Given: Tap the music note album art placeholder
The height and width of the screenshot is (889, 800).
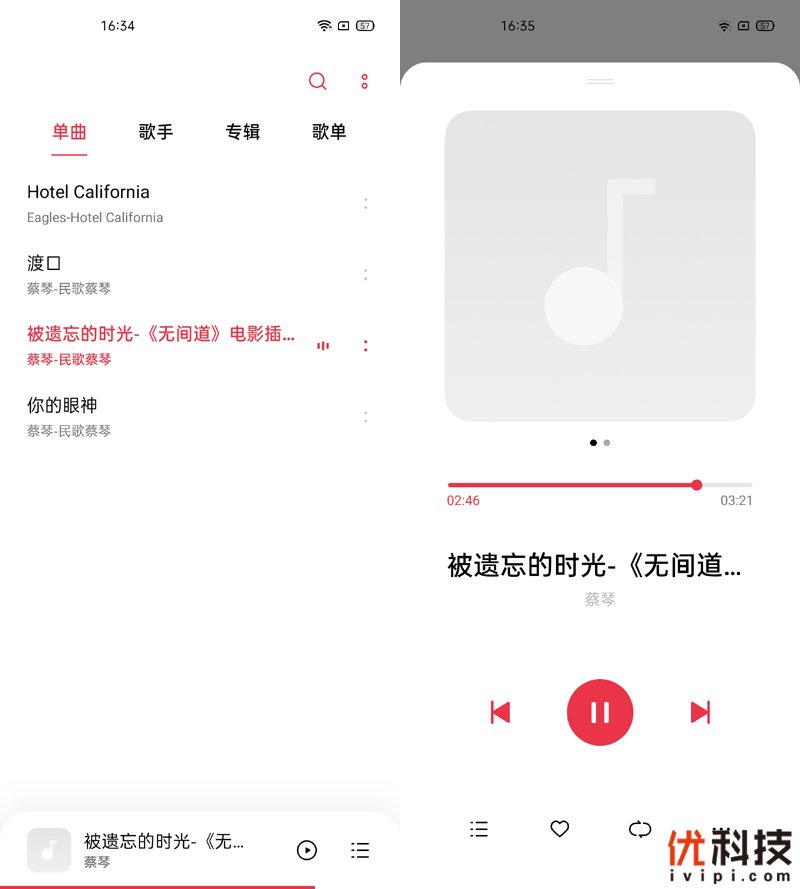Looking at the screenshot, I should [599, 264].
